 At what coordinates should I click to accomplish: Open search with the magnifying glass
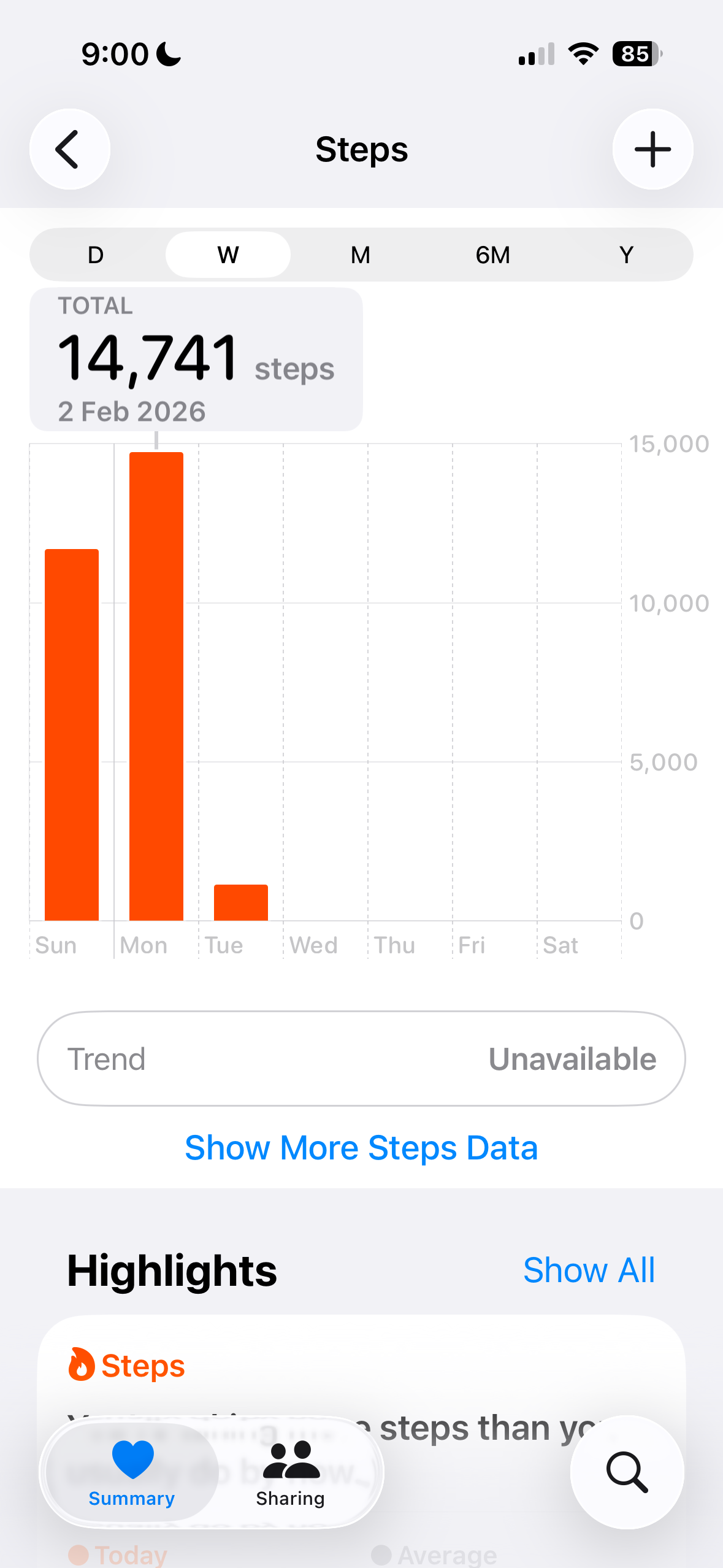[627, 1472]
